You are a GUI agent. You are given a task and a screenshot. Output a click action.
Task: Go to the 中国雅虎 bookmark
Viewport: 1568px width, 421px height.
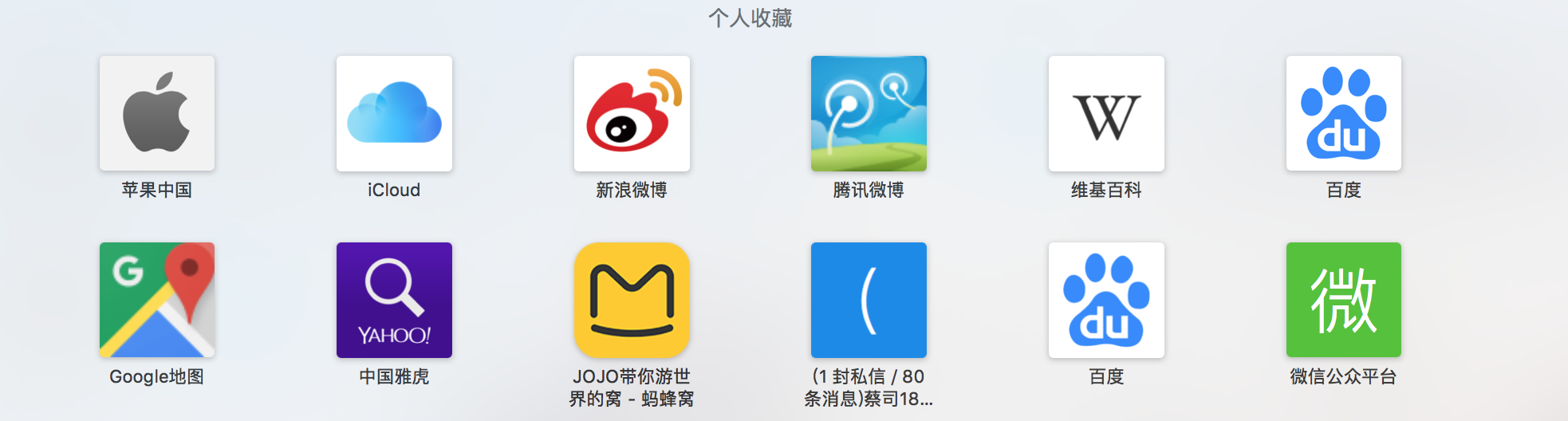pos(394,300)
